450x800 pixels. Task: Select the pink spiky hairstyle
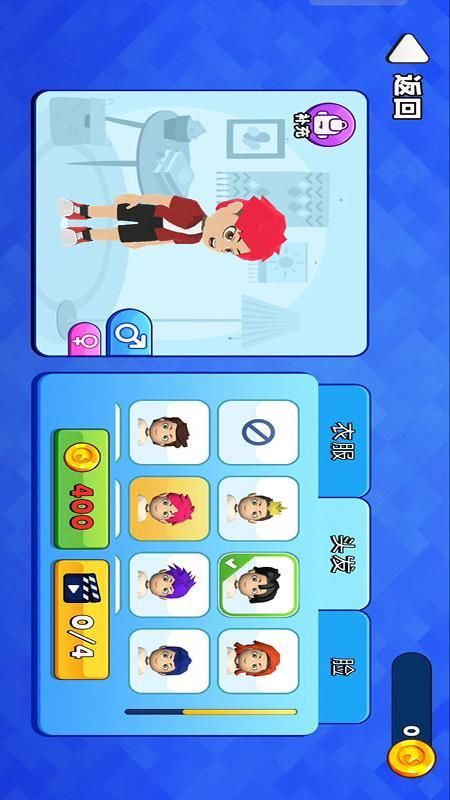[169, 508]
